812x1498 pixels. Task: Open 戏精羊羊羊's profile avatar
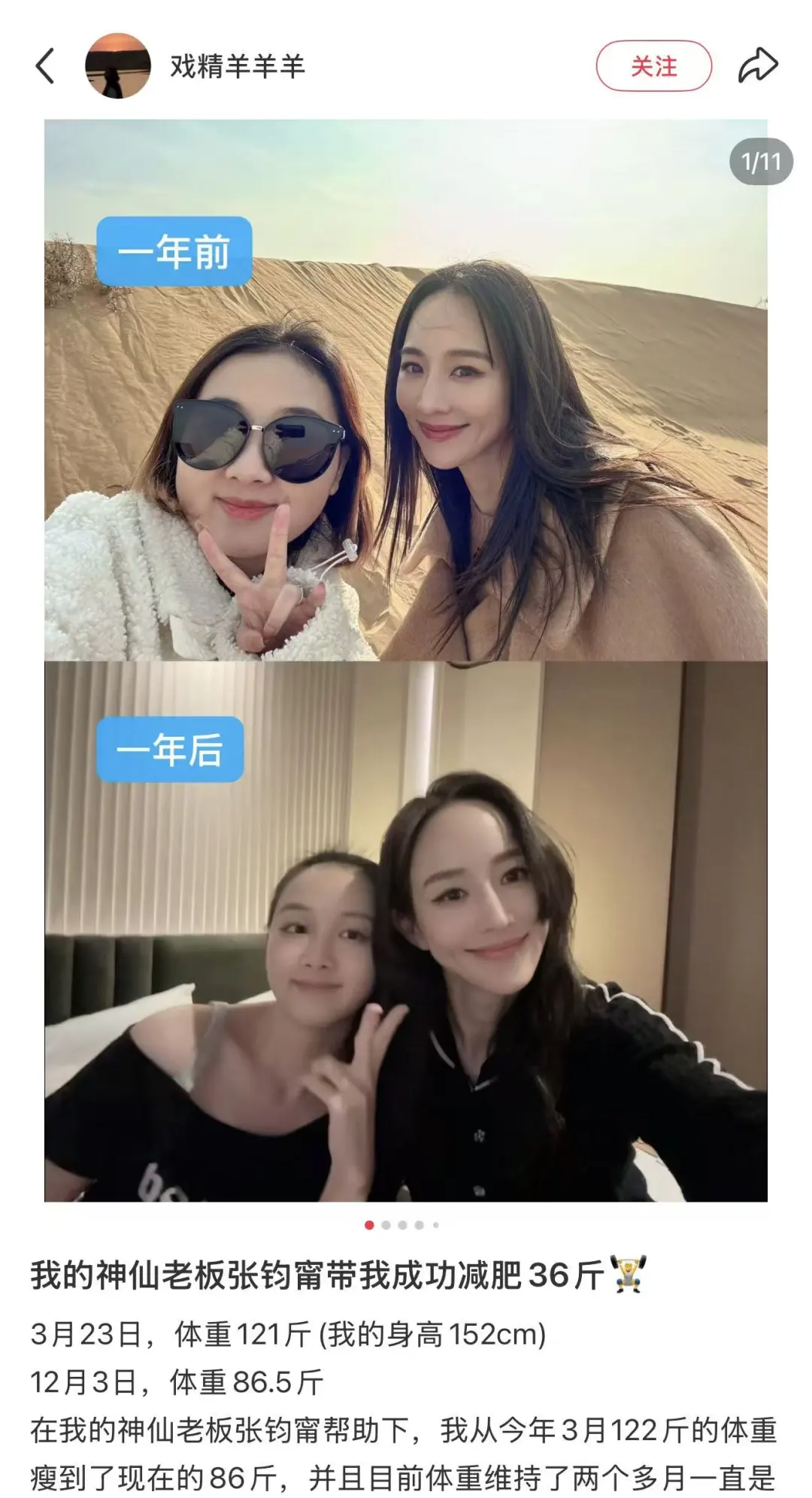[x=118, y=66]
